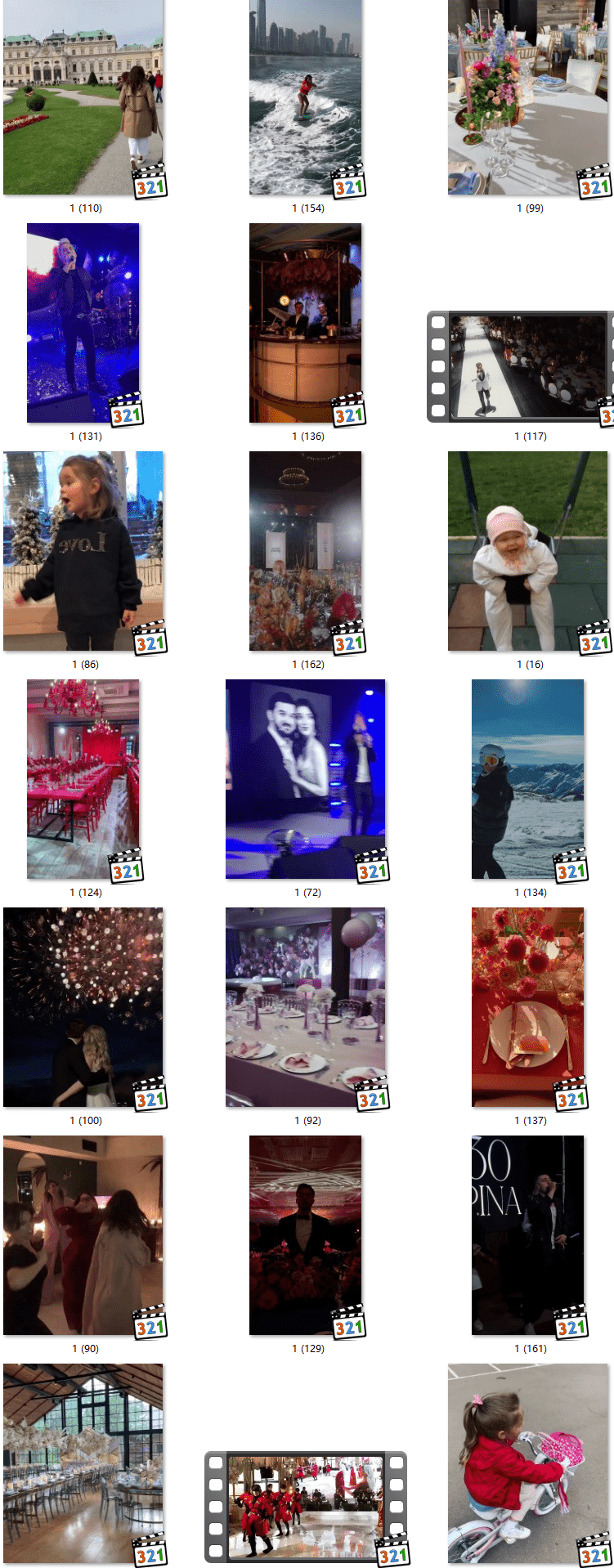Select the video named 1 (92)

click(305, 1007)
